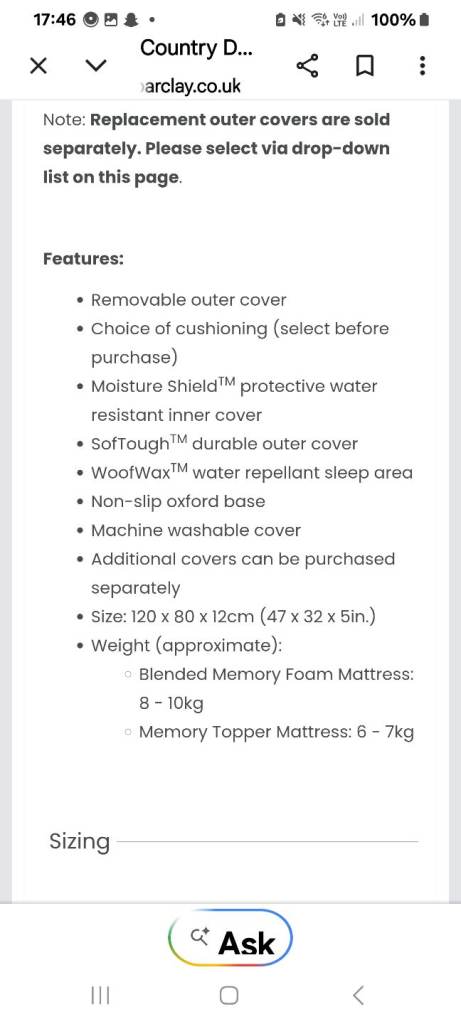
Task: Share this page via the share icon
Action: click(307, 65)
